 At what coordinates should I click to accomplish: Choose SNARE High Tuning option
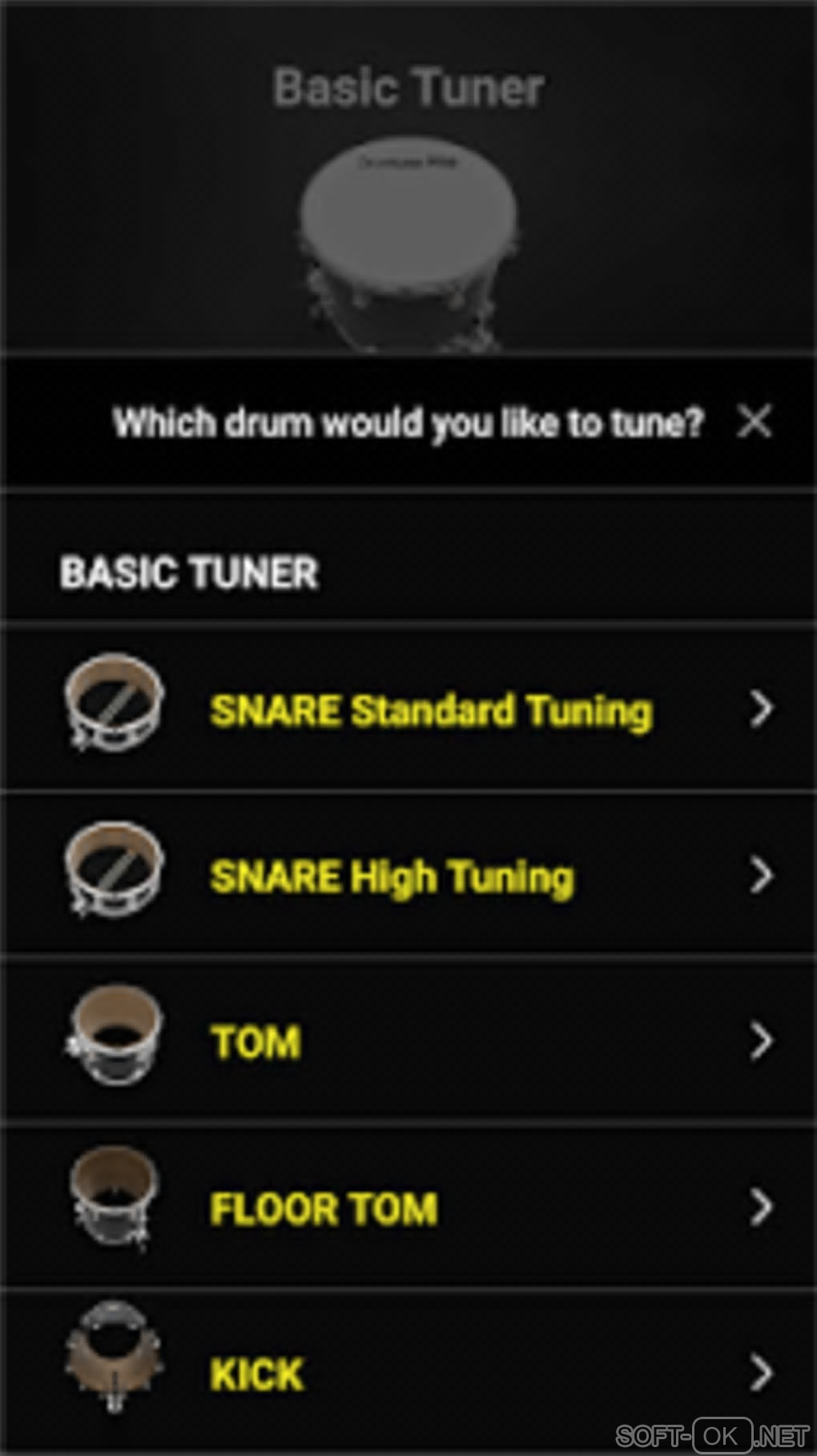[x=392, y=876]
